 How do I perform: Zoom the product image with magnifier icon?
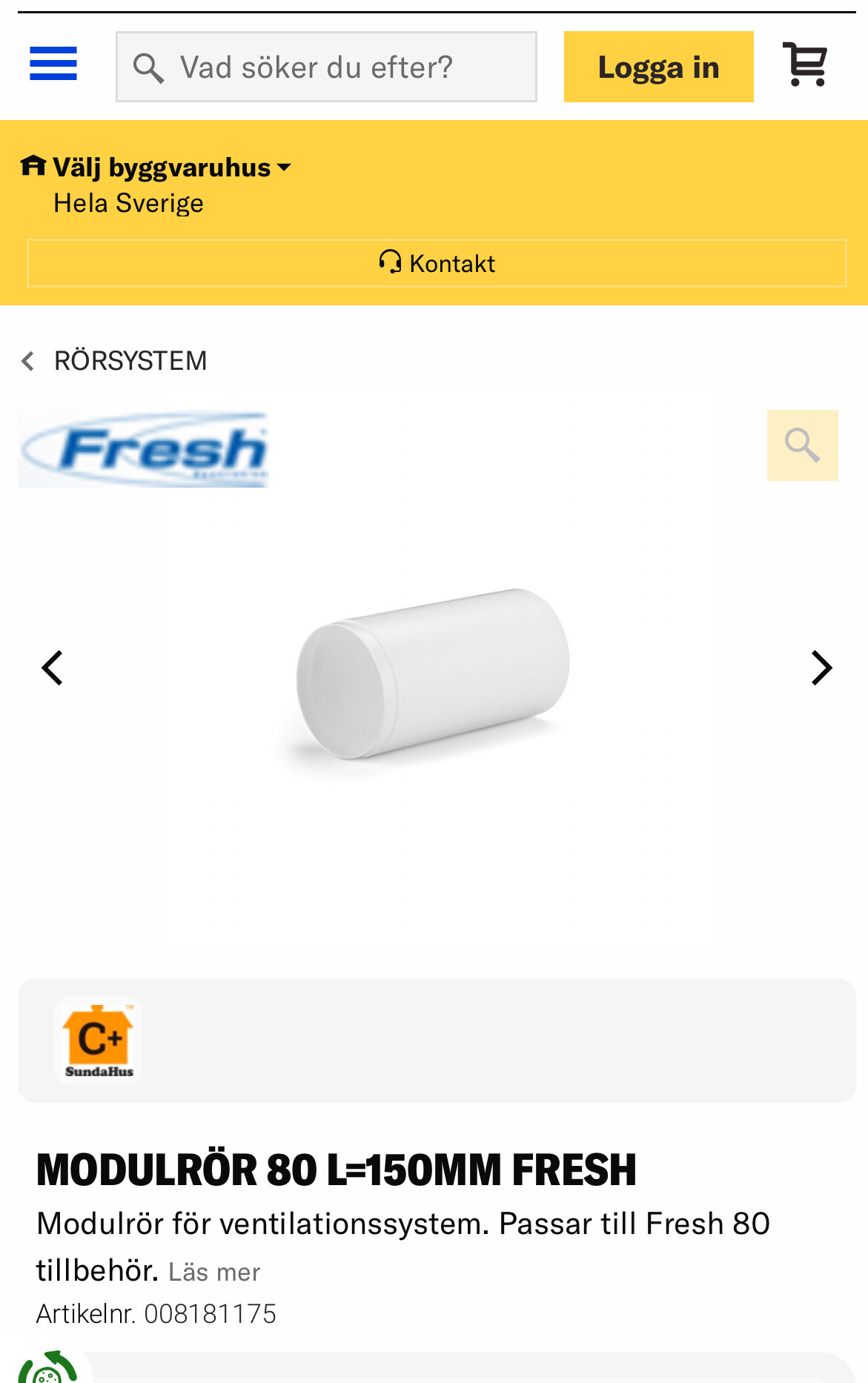802,445
